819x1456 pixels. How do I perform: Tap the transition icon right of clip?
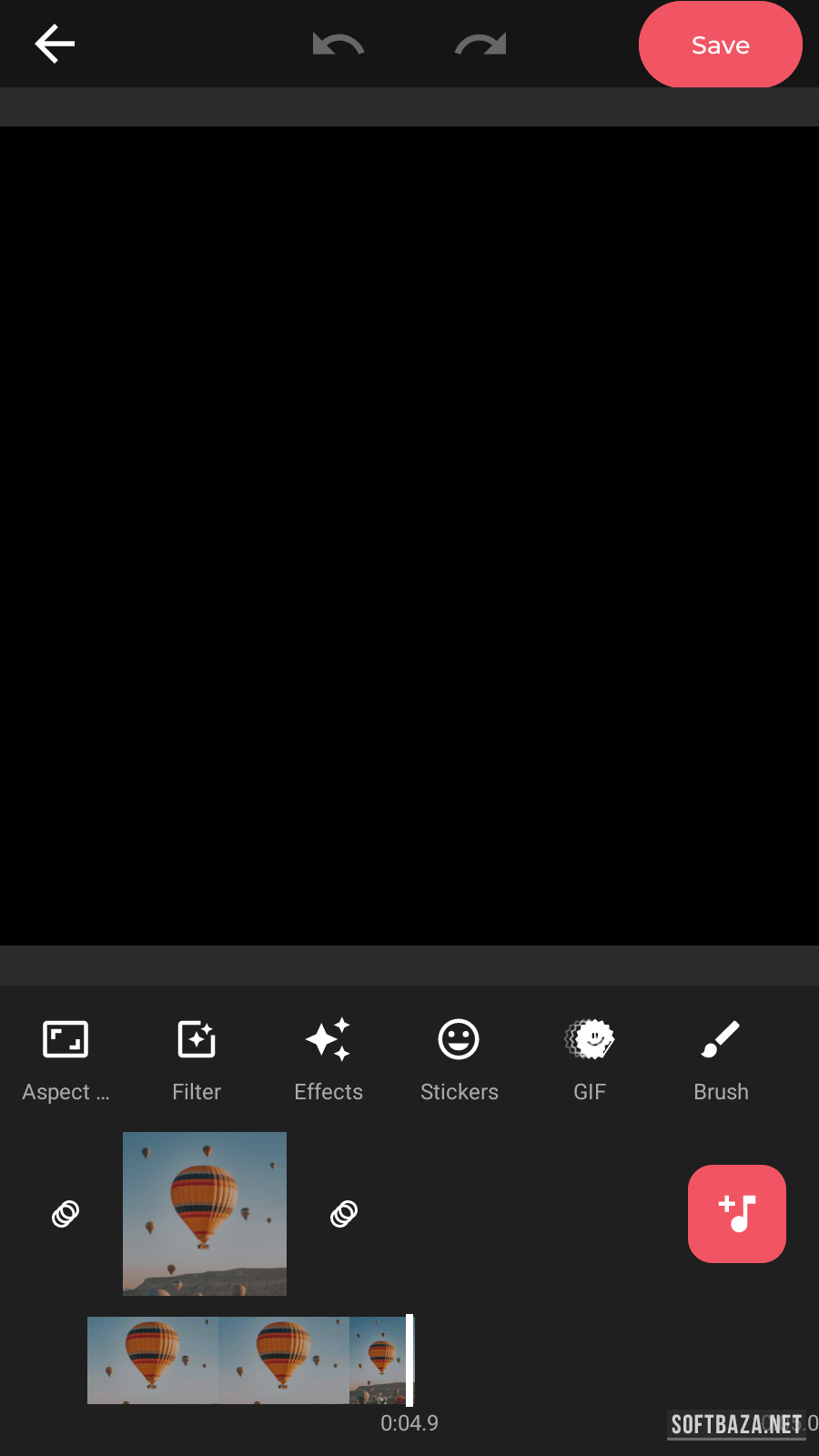pyautogui.click(x=344, y=1213)
